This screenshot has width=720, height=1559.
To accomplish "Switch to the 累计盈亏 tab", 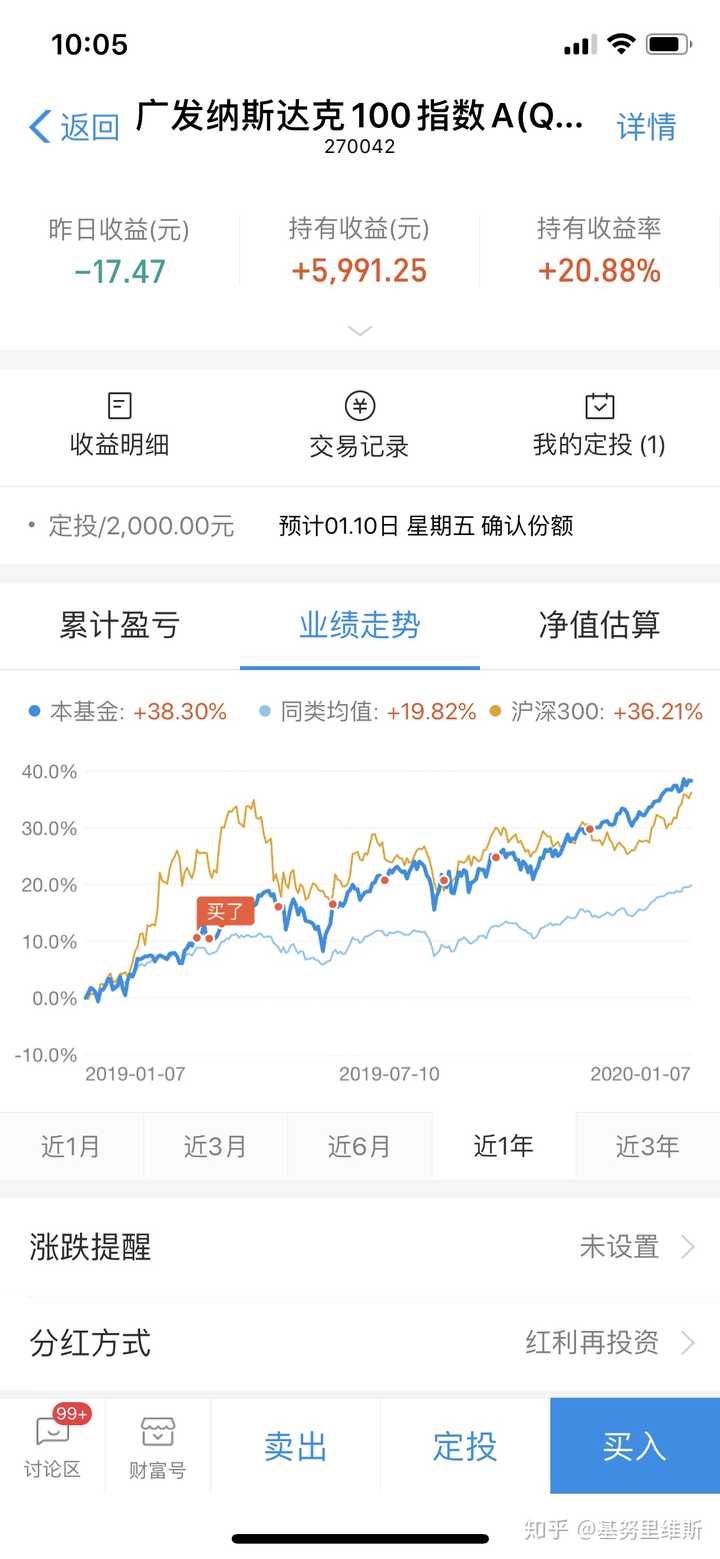I will tap(119, 624).
